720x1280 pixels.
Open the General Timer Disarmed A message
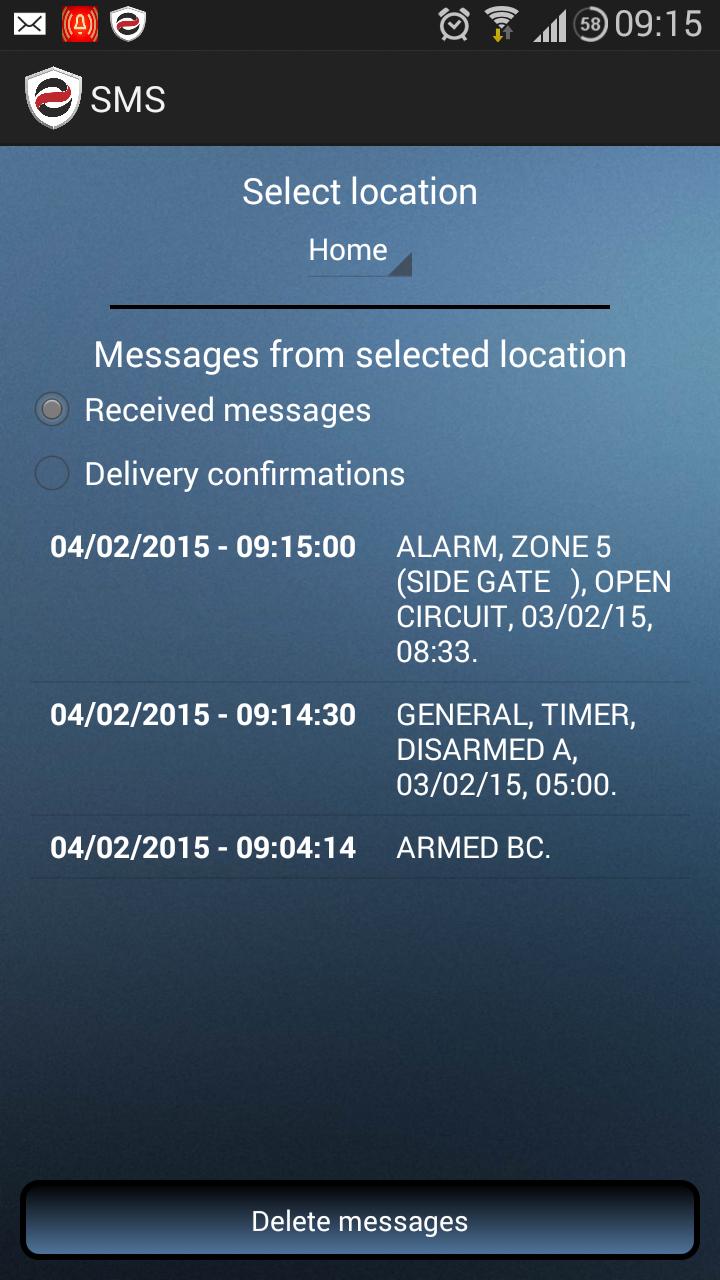tap(360, 749)
